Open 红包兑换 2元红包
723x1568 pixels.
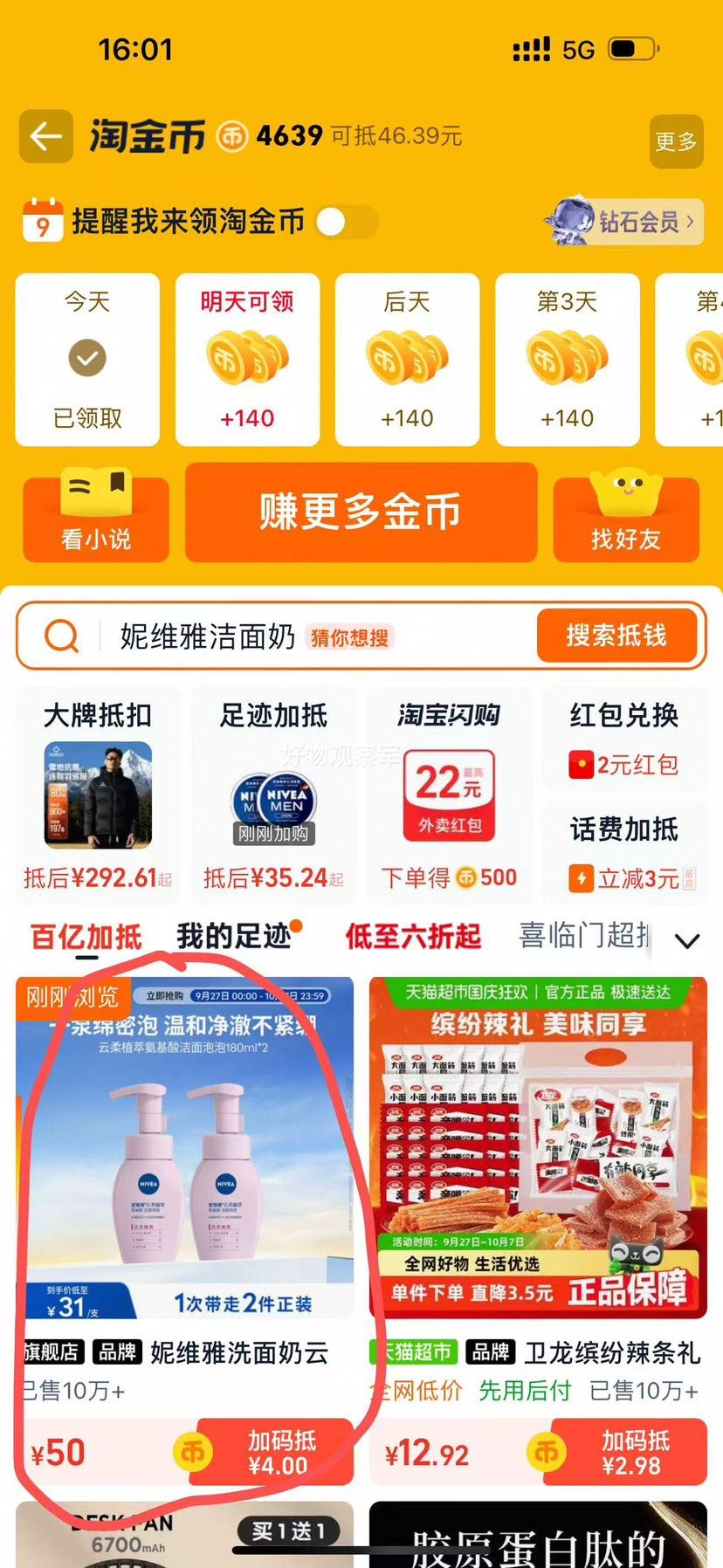click(x=623, y=740)
